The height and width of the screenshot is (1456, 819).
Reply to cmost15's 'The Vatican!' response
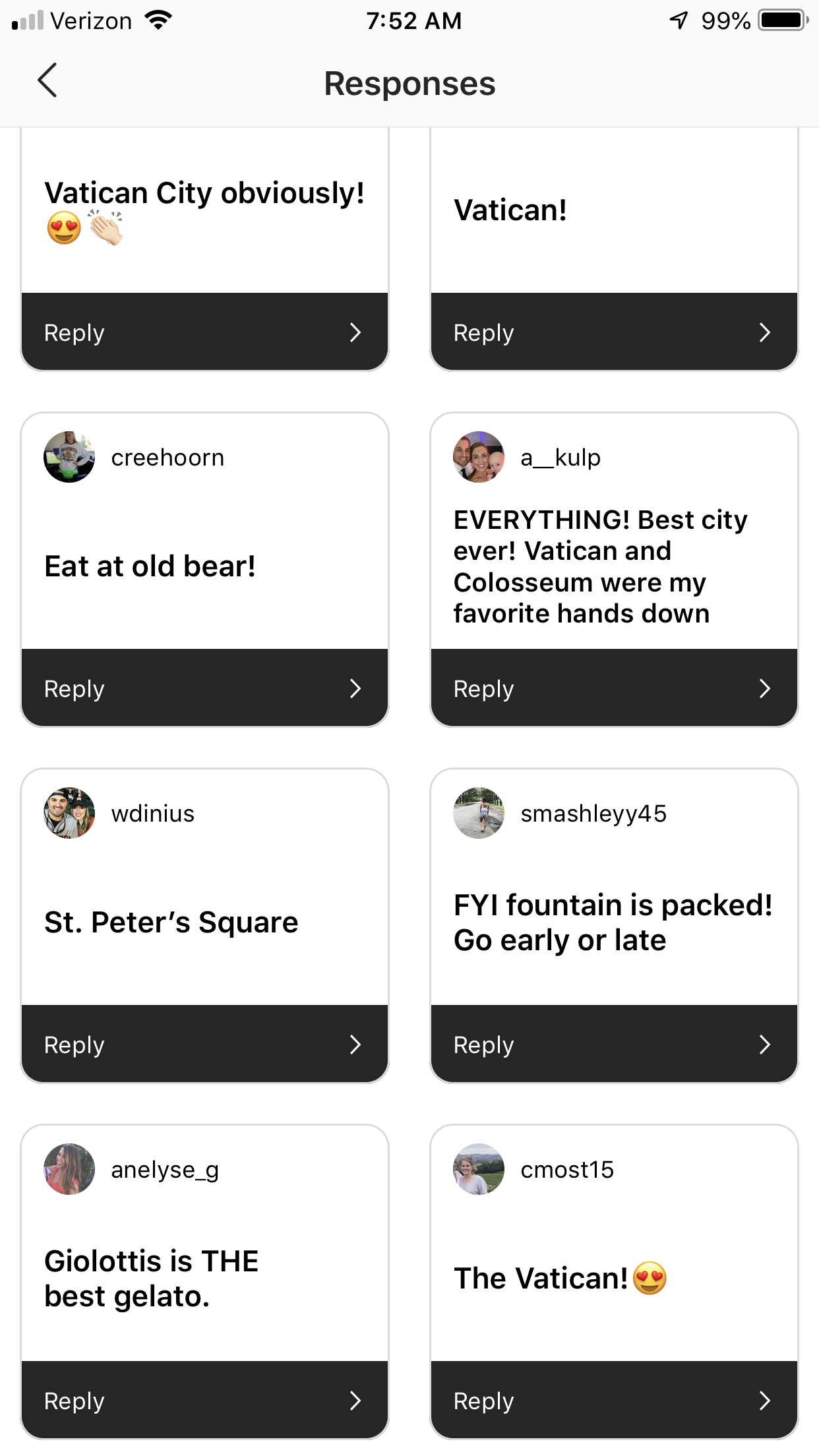[x=614, y=1401]
